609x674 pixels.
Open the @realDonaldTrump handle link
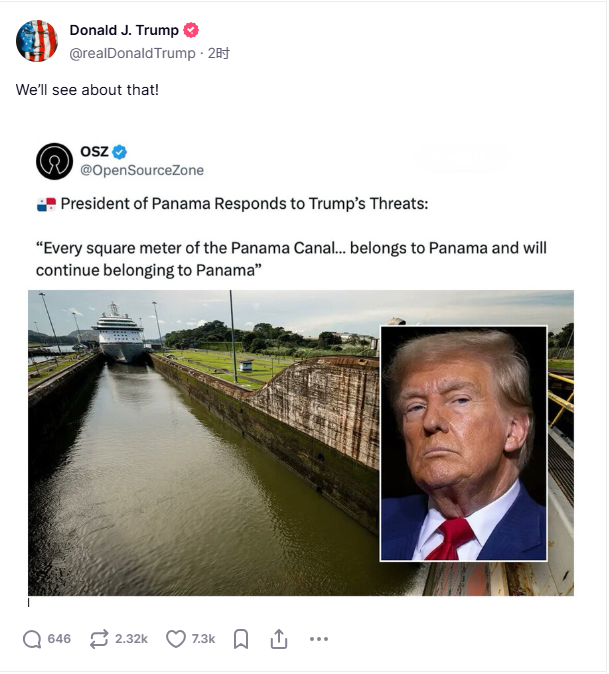click(x=133, y=53)
